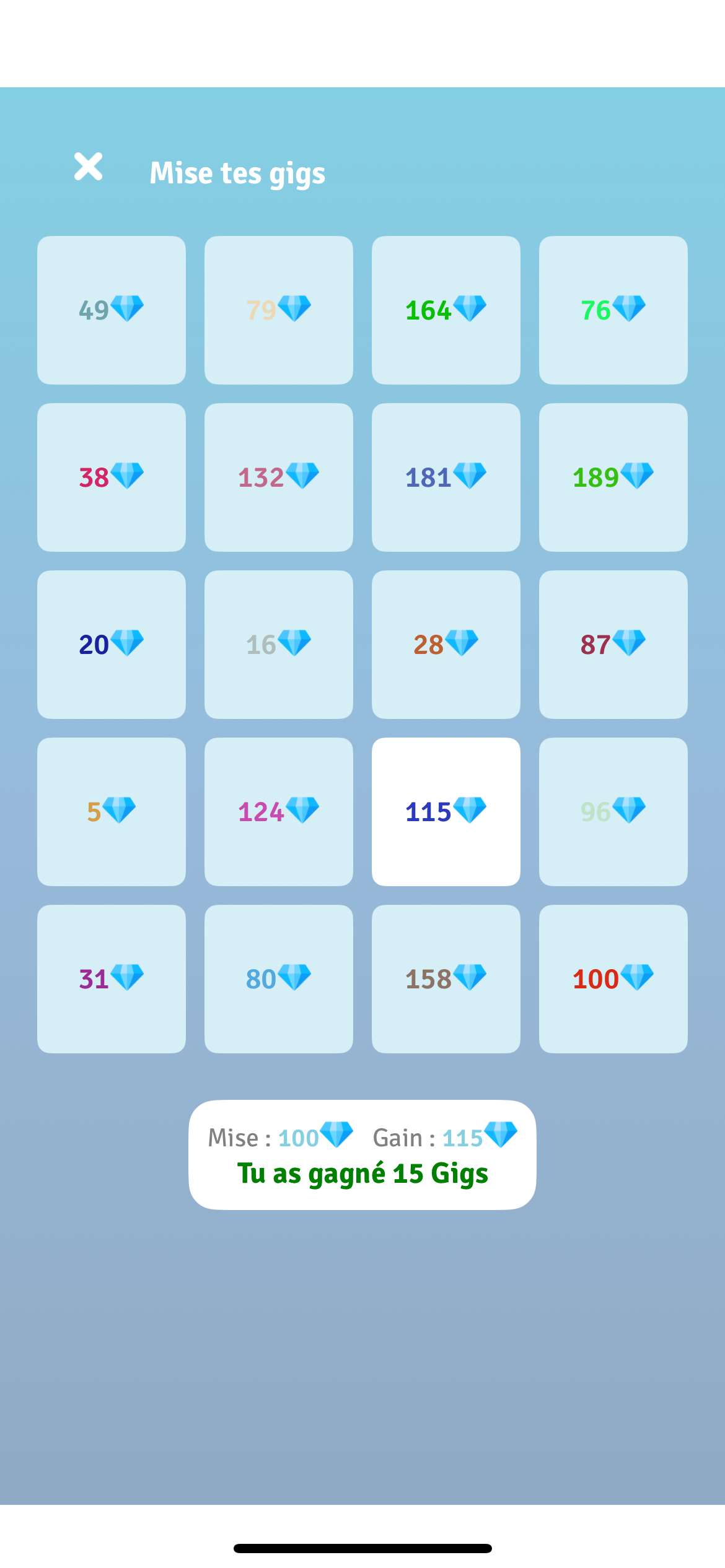Tap the 16 gigs tile
This screenshot has width=725, height=1568.
[x=279, y=645]
